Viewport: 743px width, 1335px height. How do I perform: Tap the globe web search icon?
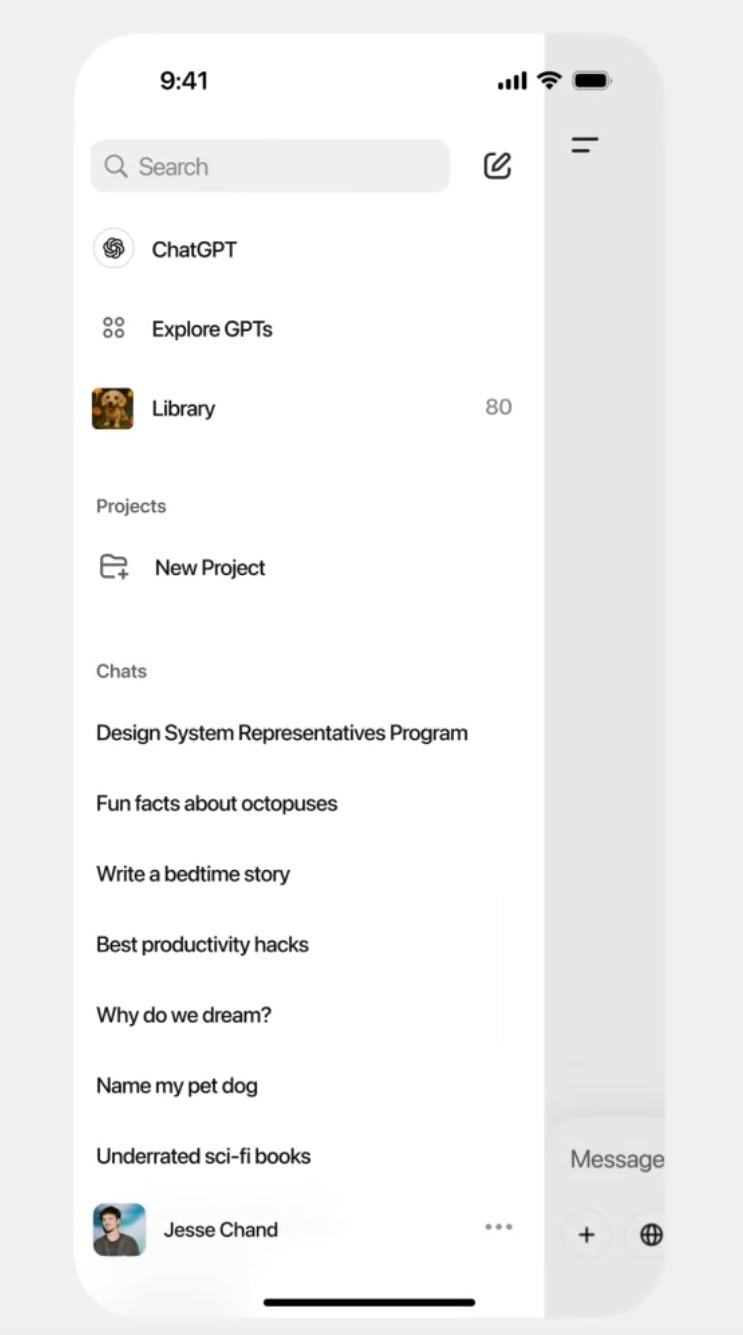click(x=650, y=1234)
